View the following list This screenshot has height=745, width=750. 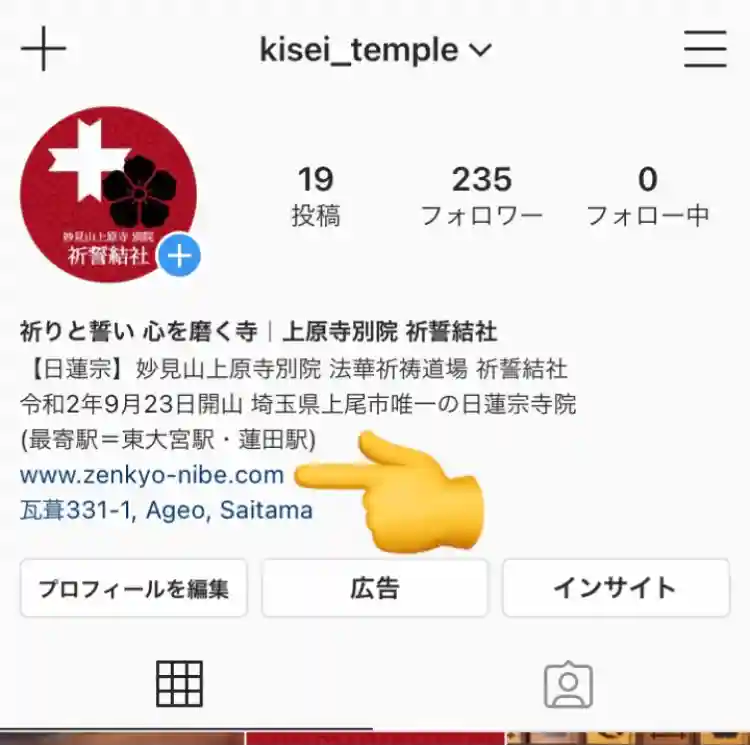647,195
